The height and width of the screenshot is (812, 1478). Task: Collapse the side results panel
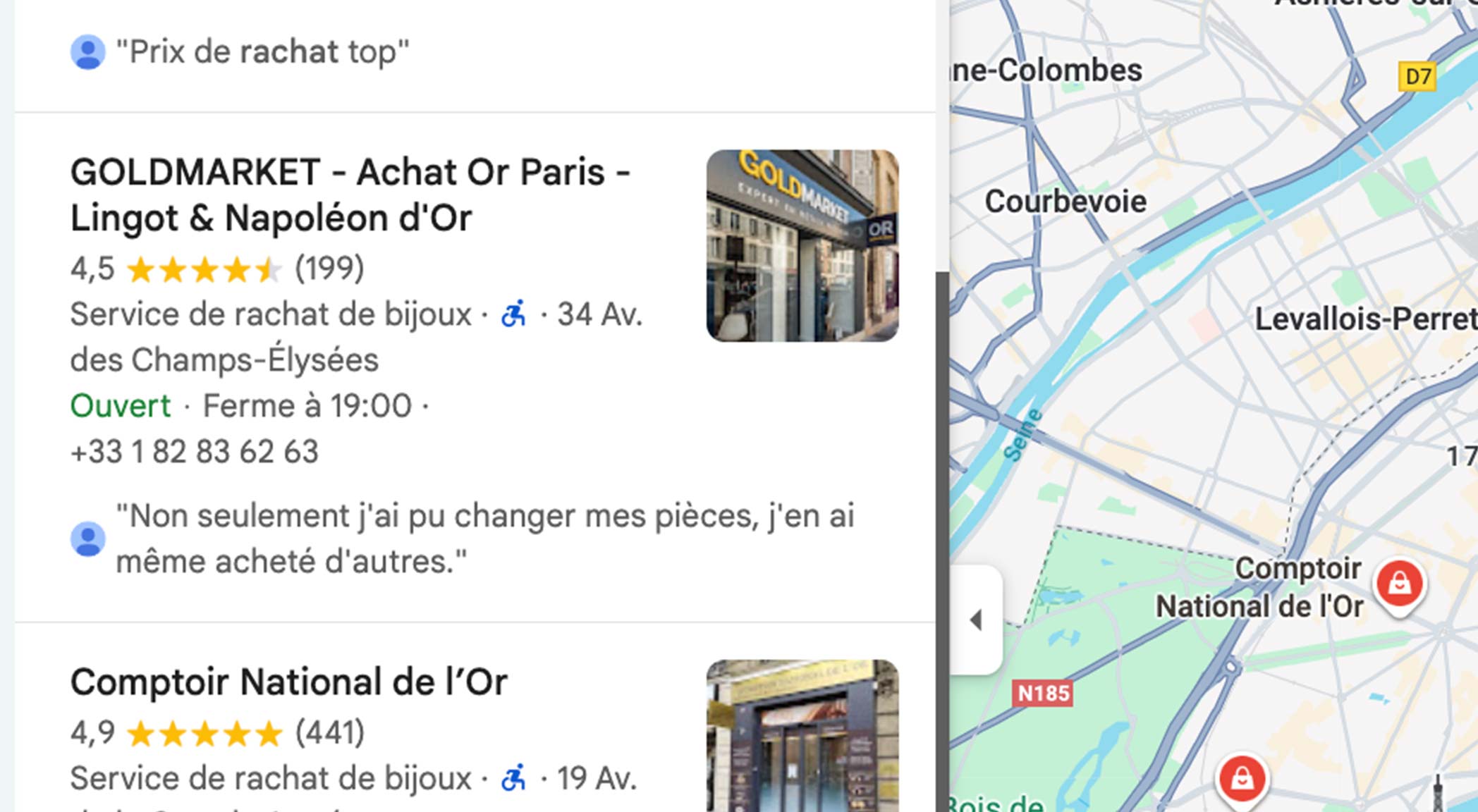click(x=976, y=620)
